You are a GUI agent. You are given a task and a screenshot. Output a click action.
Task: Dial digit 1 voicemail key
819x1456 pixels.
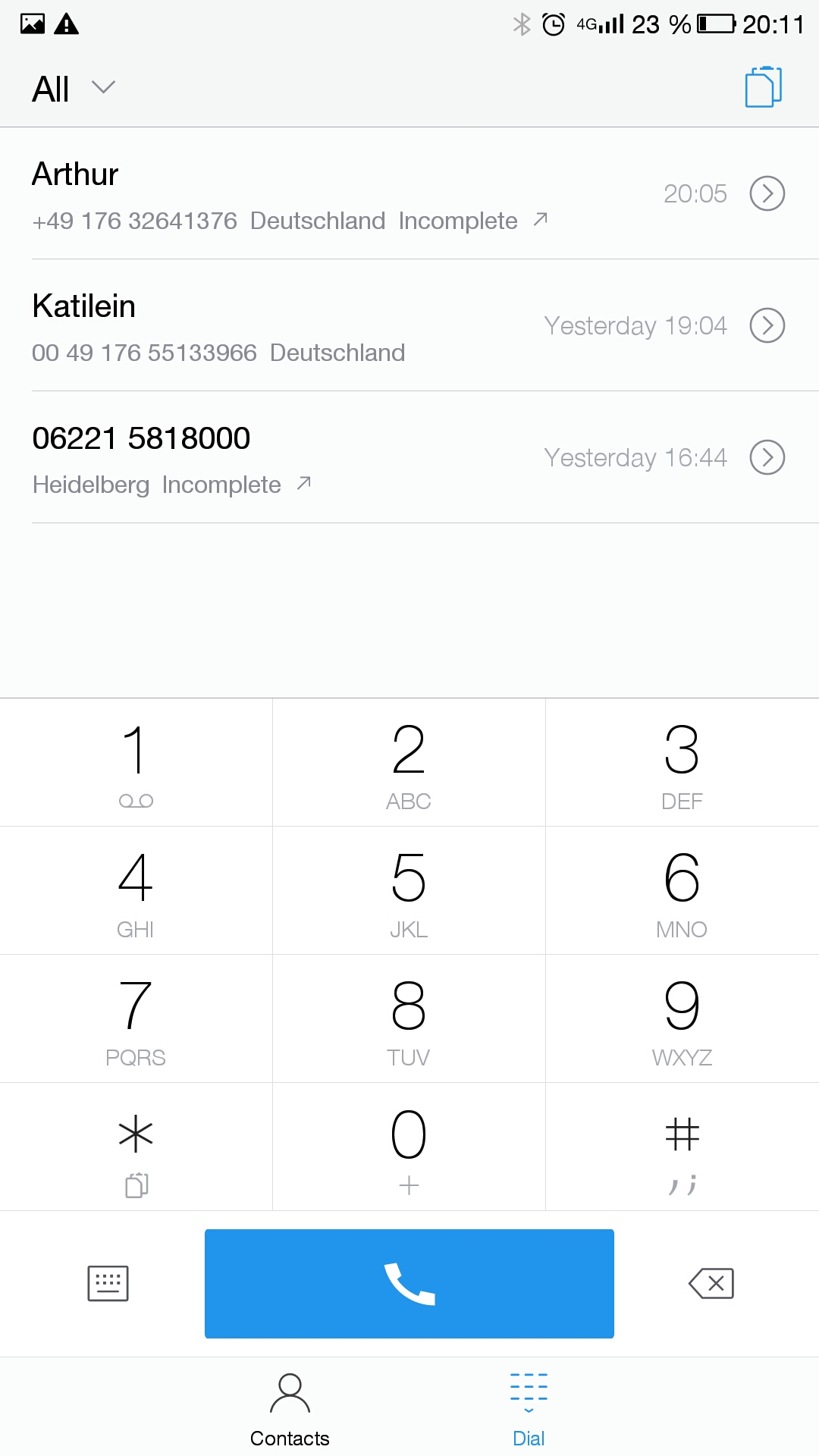136,763
